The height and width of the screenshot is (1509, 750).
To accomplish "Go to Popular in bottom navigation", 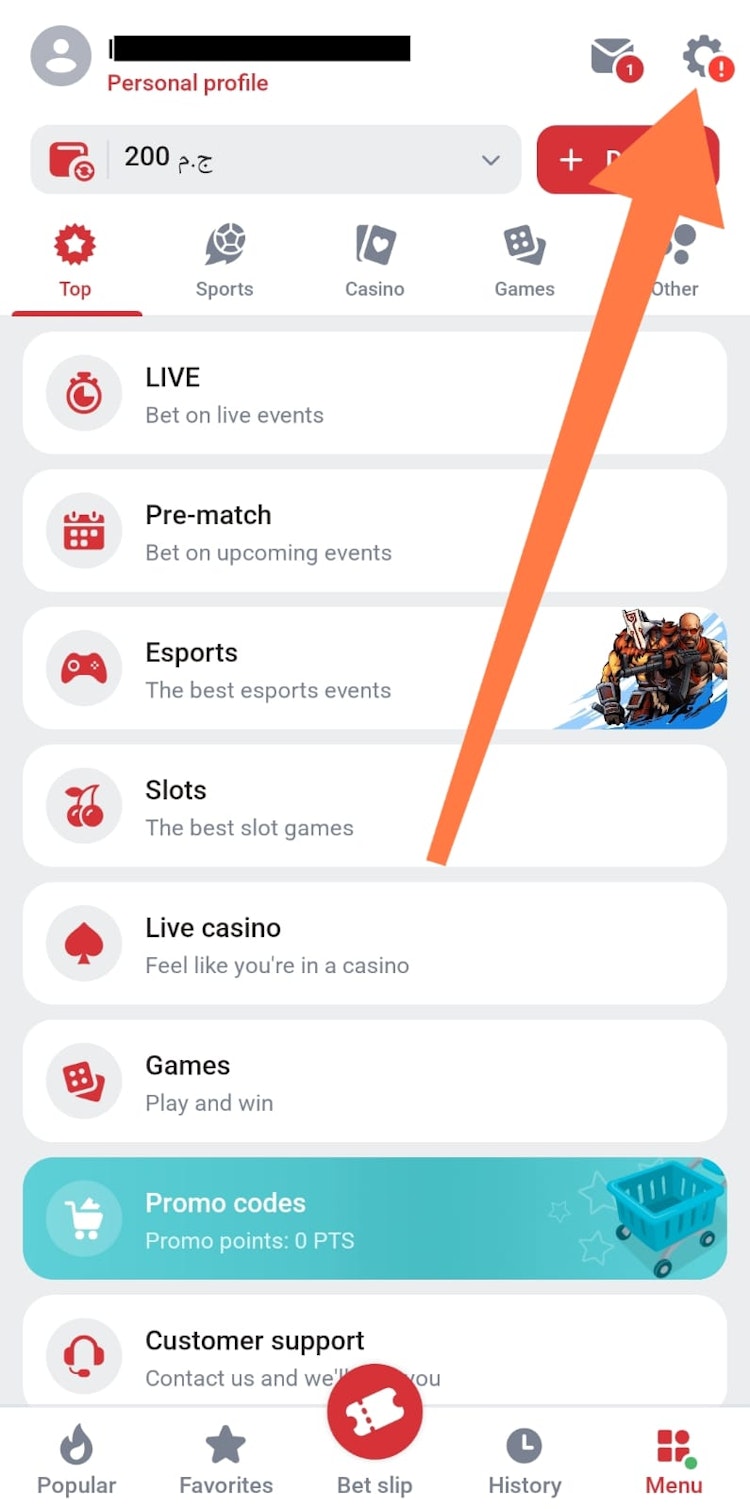I will pos(76,1460).
